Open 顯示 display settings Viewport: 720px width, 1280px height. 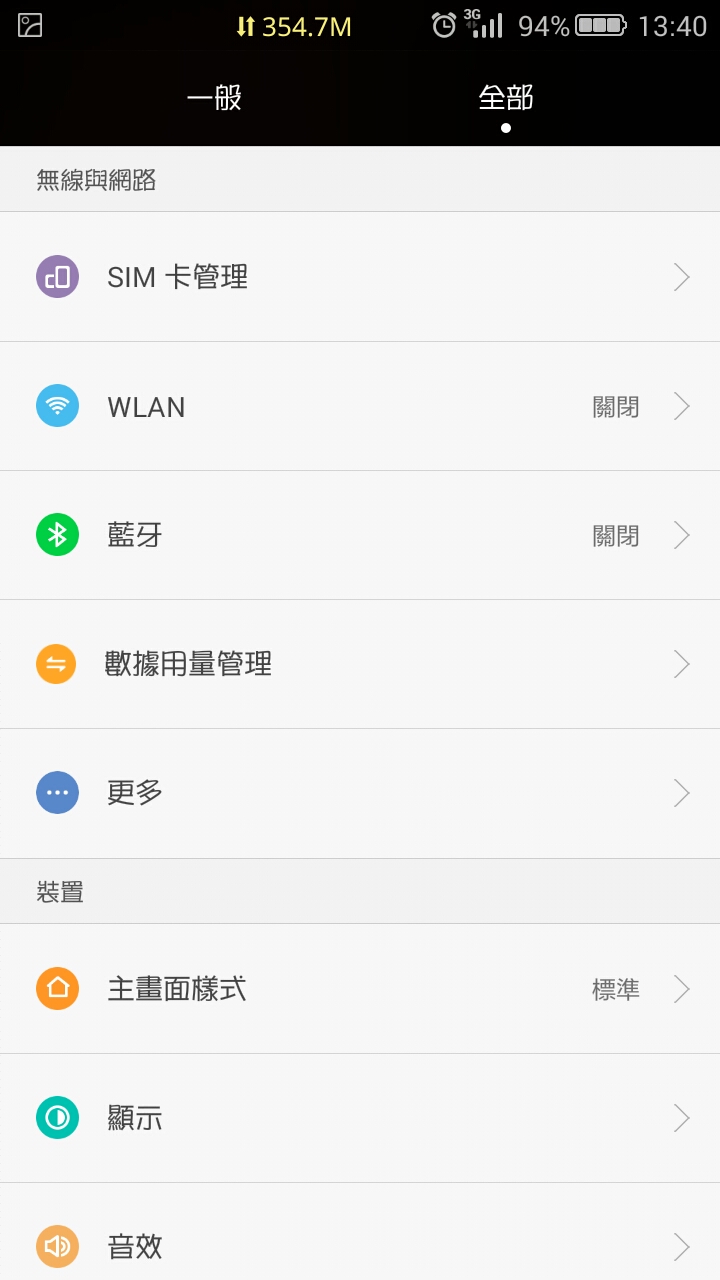(x=360, y=1118)
